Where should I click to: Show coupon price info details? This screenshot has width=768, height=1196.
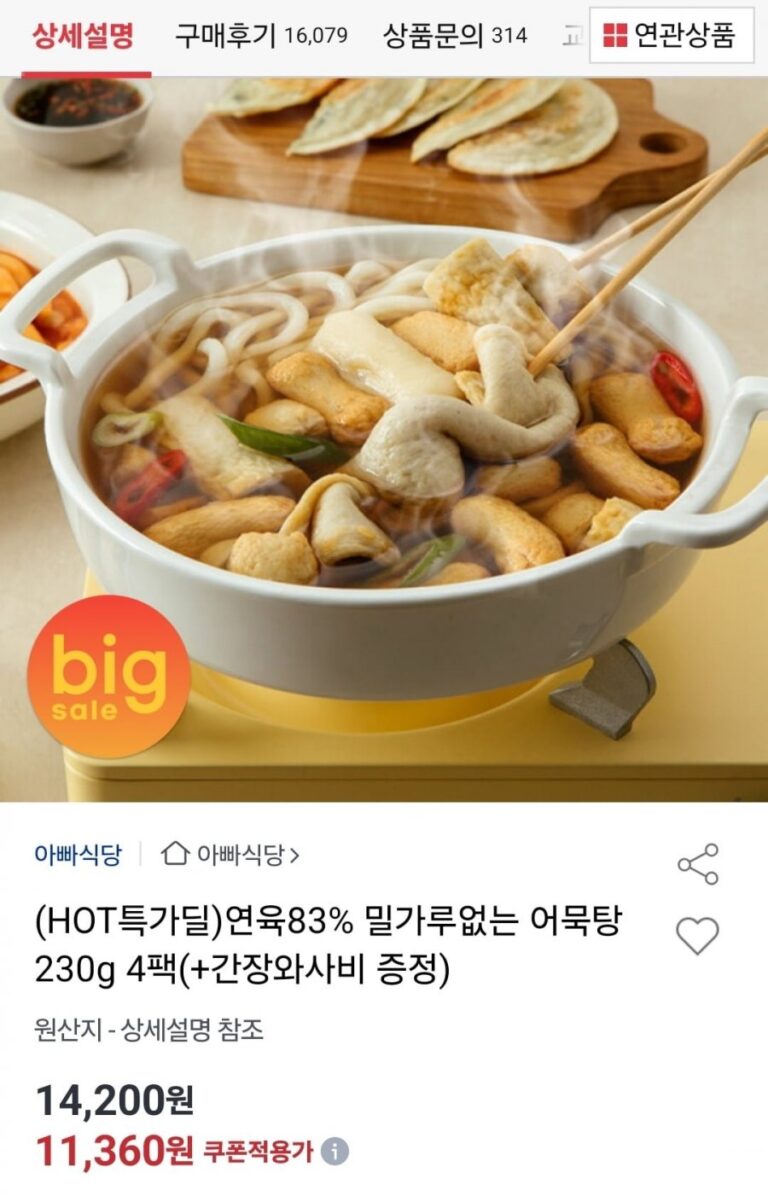click(x=335, y=1152)
